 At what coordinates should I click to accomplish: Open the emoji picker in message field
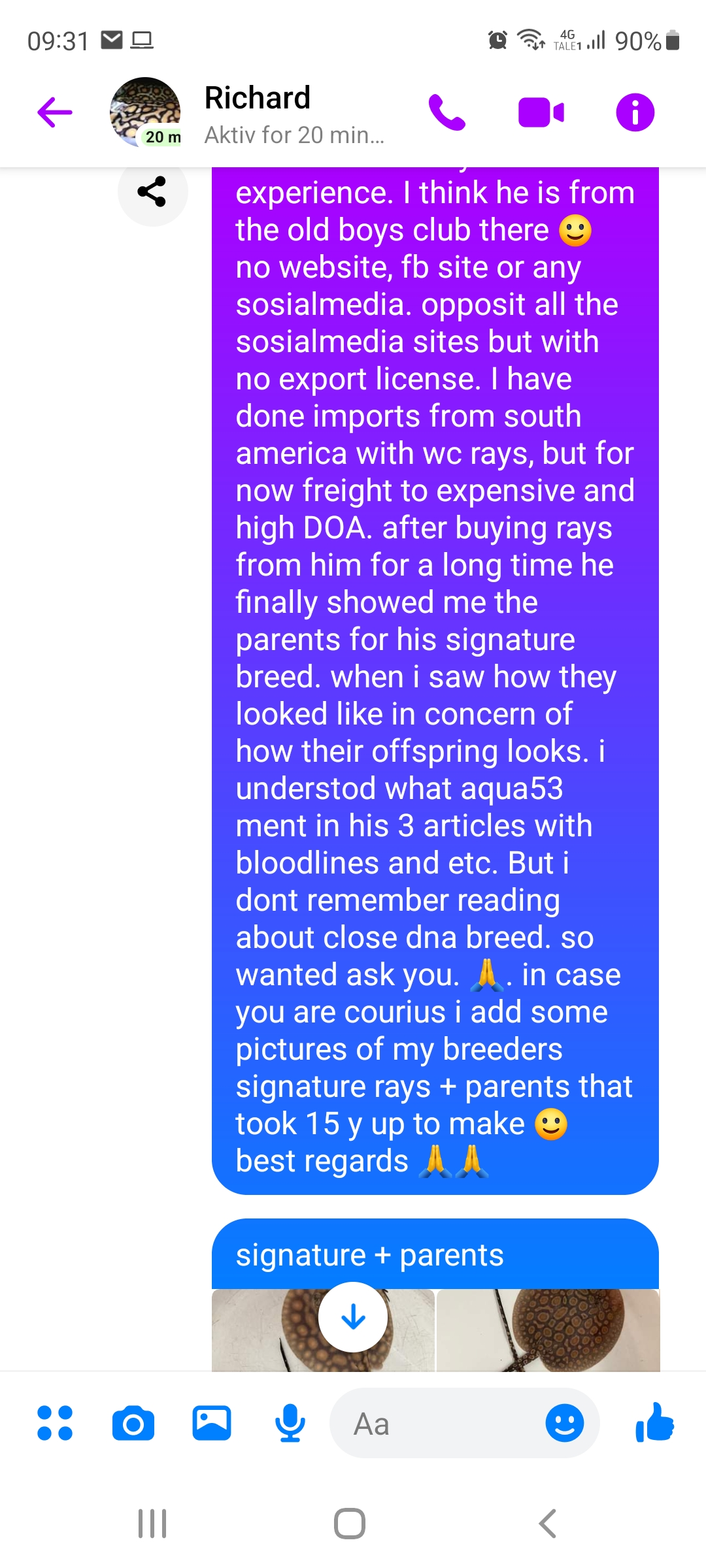[564, 1423]
